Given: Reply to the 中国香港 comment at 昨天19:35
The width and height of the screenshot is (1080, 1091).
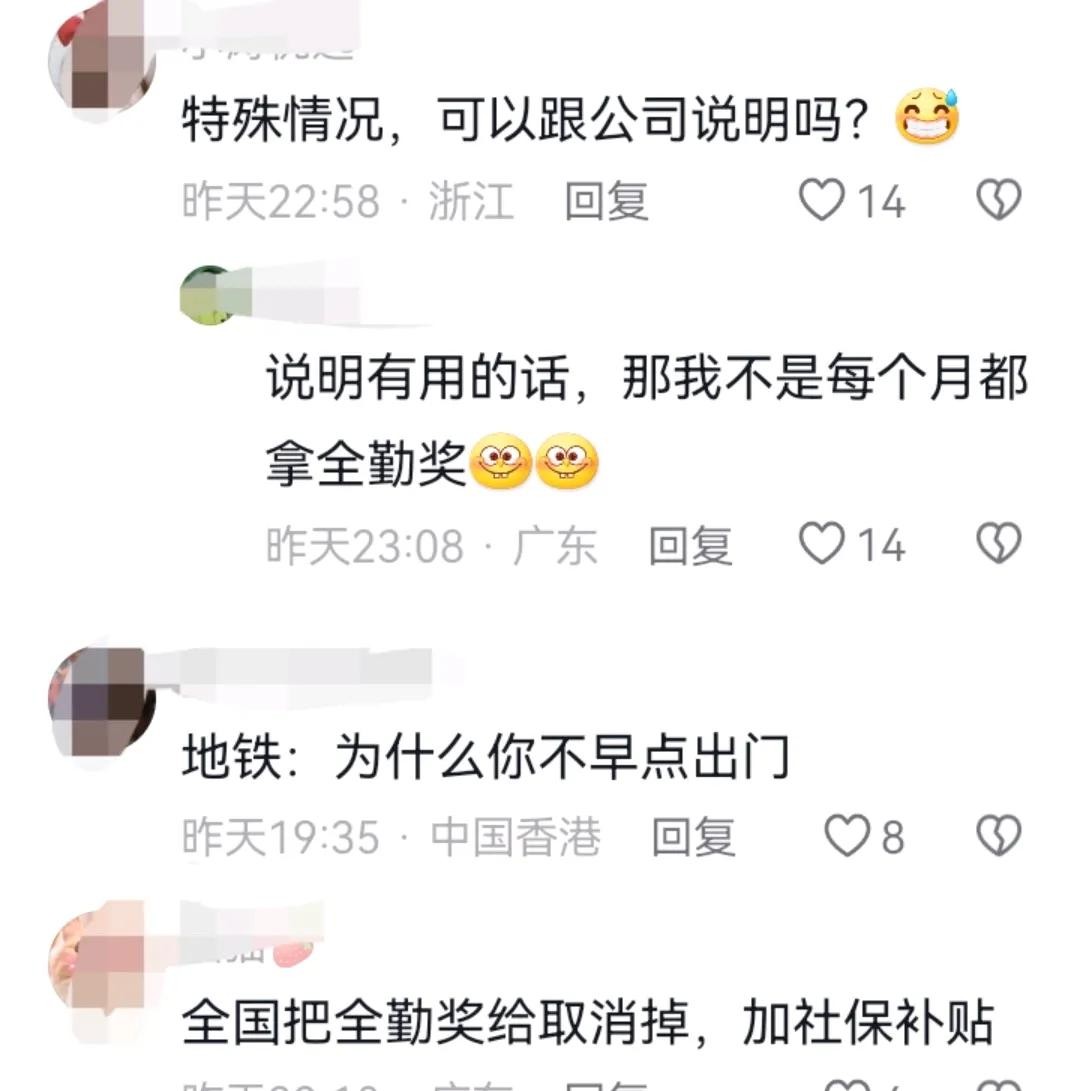Looking at the screenshot, I should pyautogui.click(x=693, y=836).
